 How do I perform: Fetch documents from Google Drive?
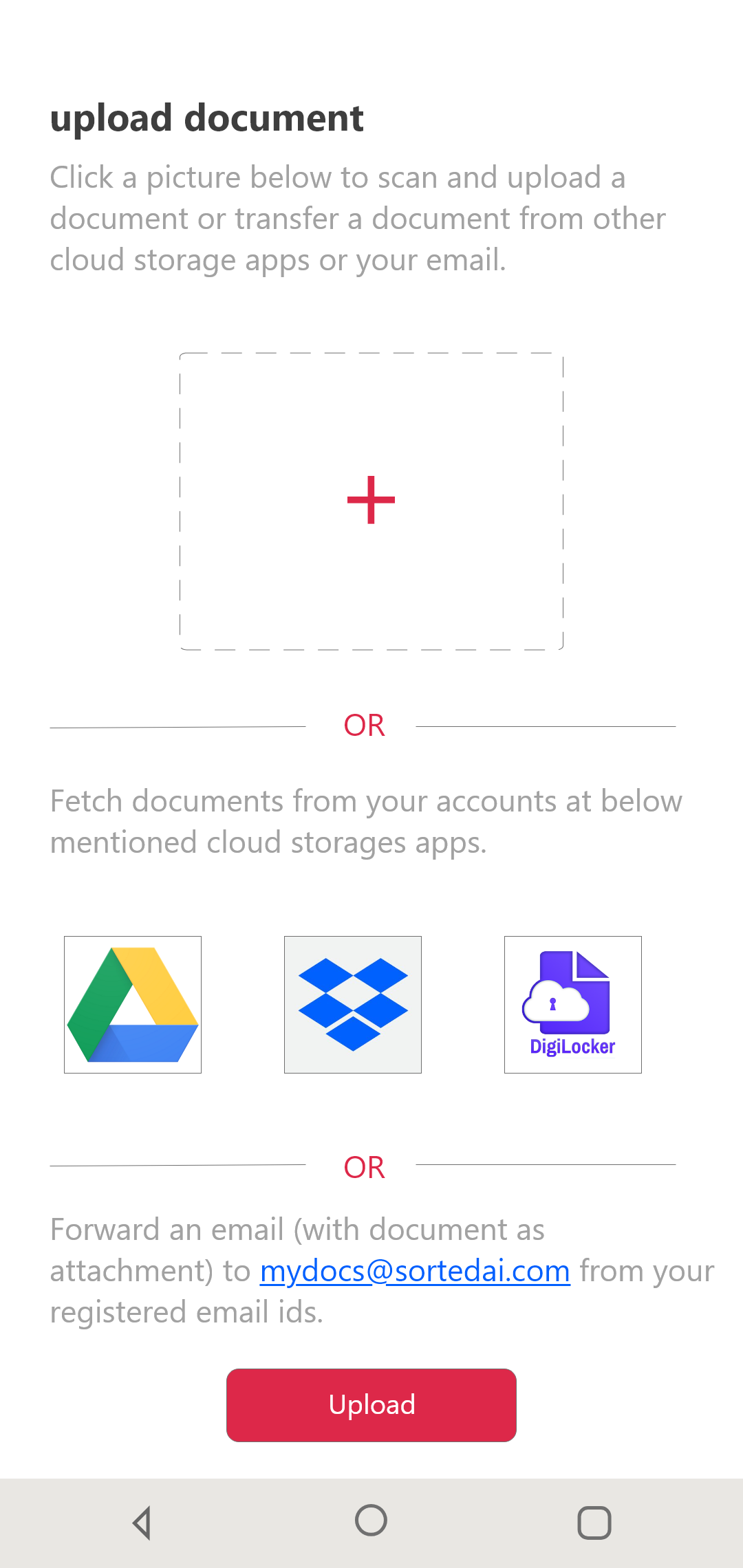click(133, 1005)
